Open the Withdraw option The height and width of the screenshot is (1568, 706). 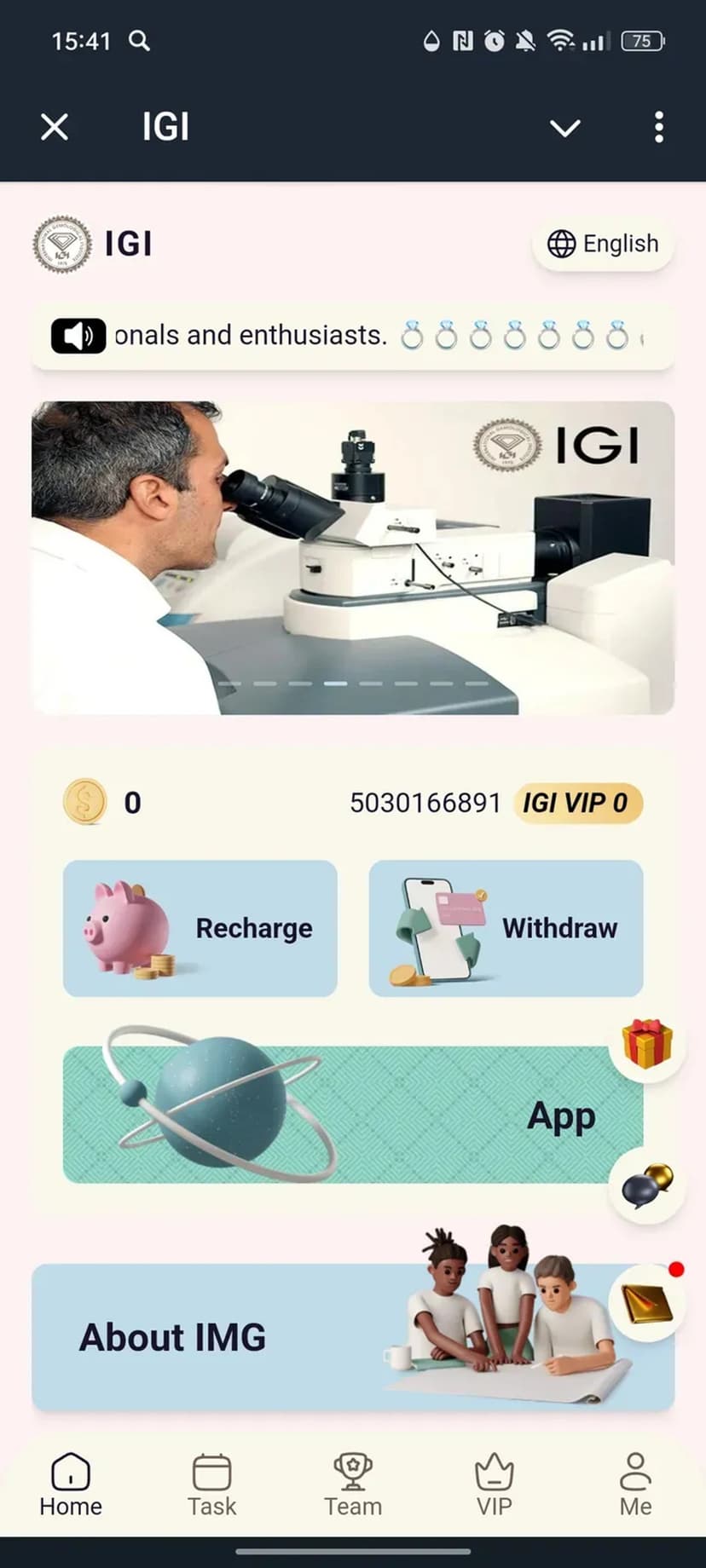[506, 928]
